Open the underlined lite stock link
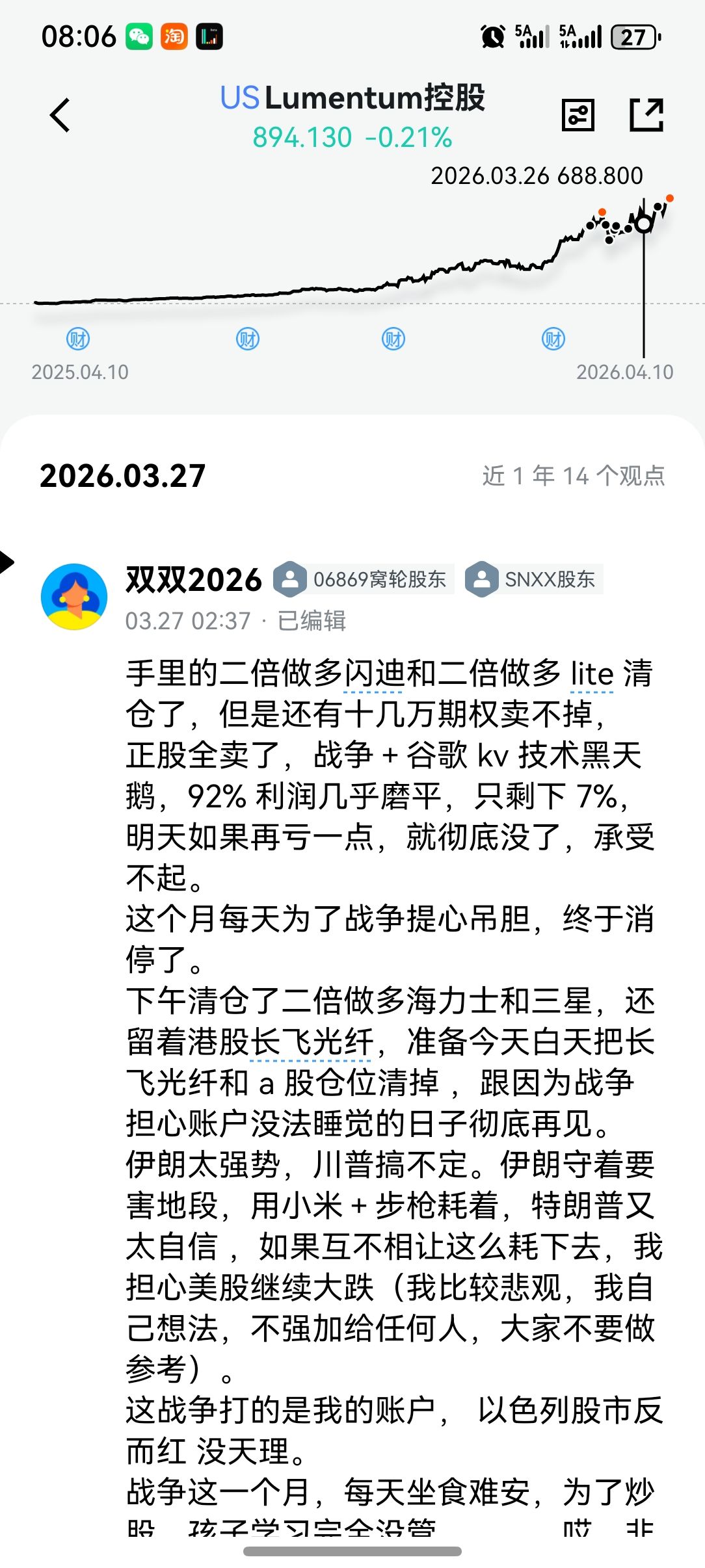Viewport: 705px width, 1568px height. click(x=592, y=673)
